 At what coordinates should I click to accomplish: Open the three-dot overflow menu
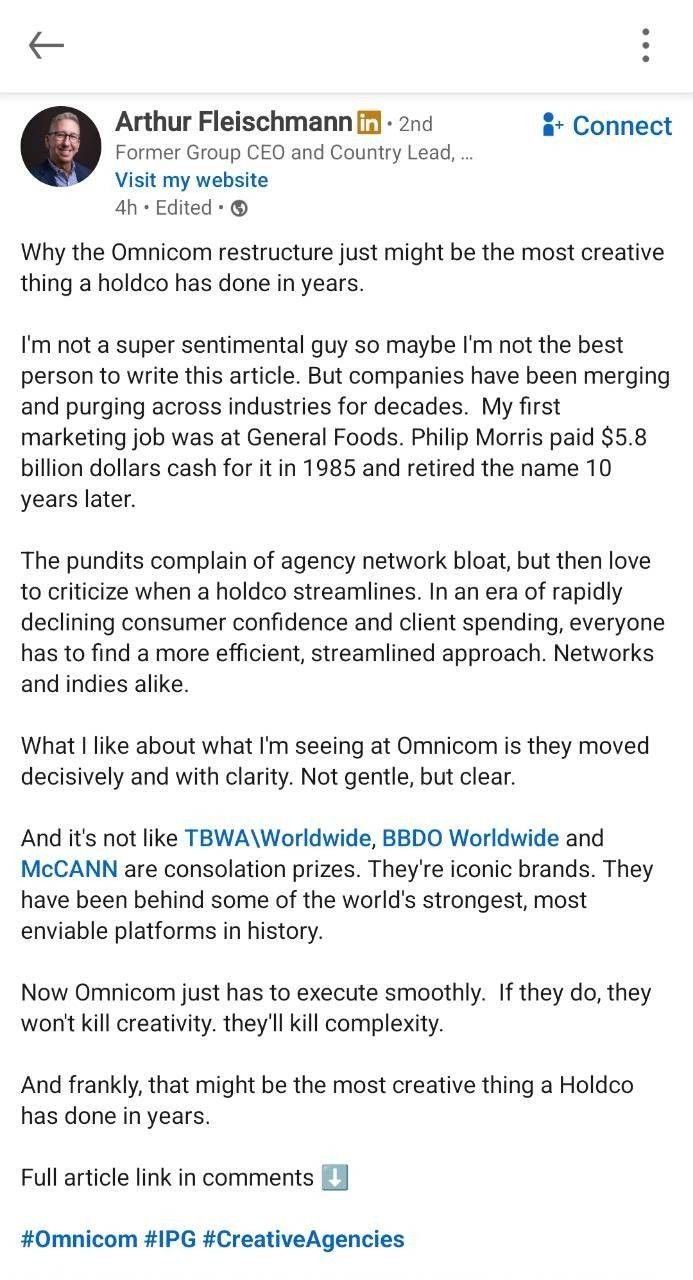(x=646, y=45)
